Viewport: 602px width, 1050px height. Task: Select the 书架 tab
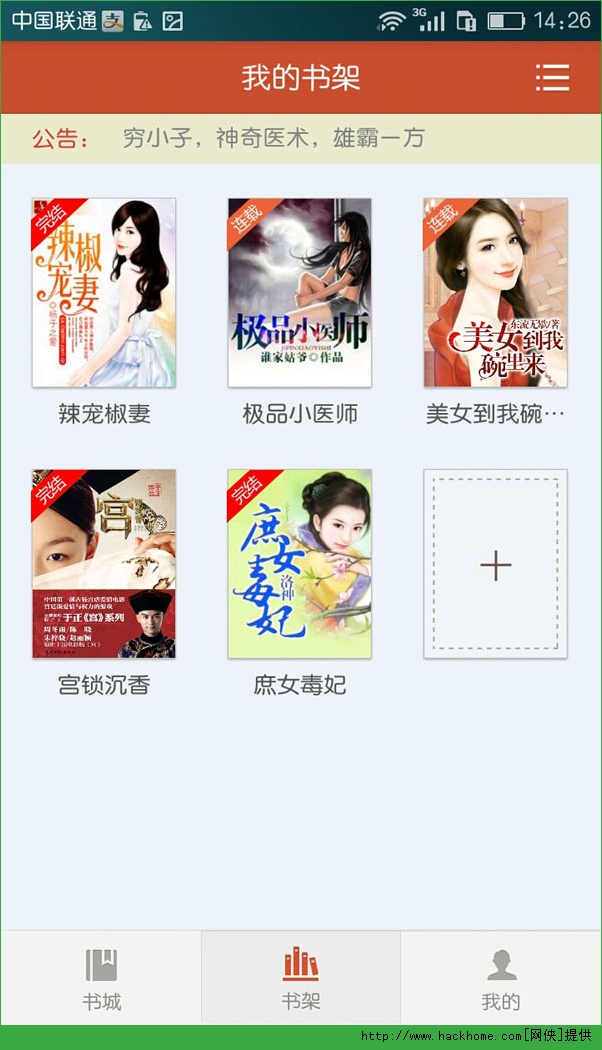click(301, 978)
